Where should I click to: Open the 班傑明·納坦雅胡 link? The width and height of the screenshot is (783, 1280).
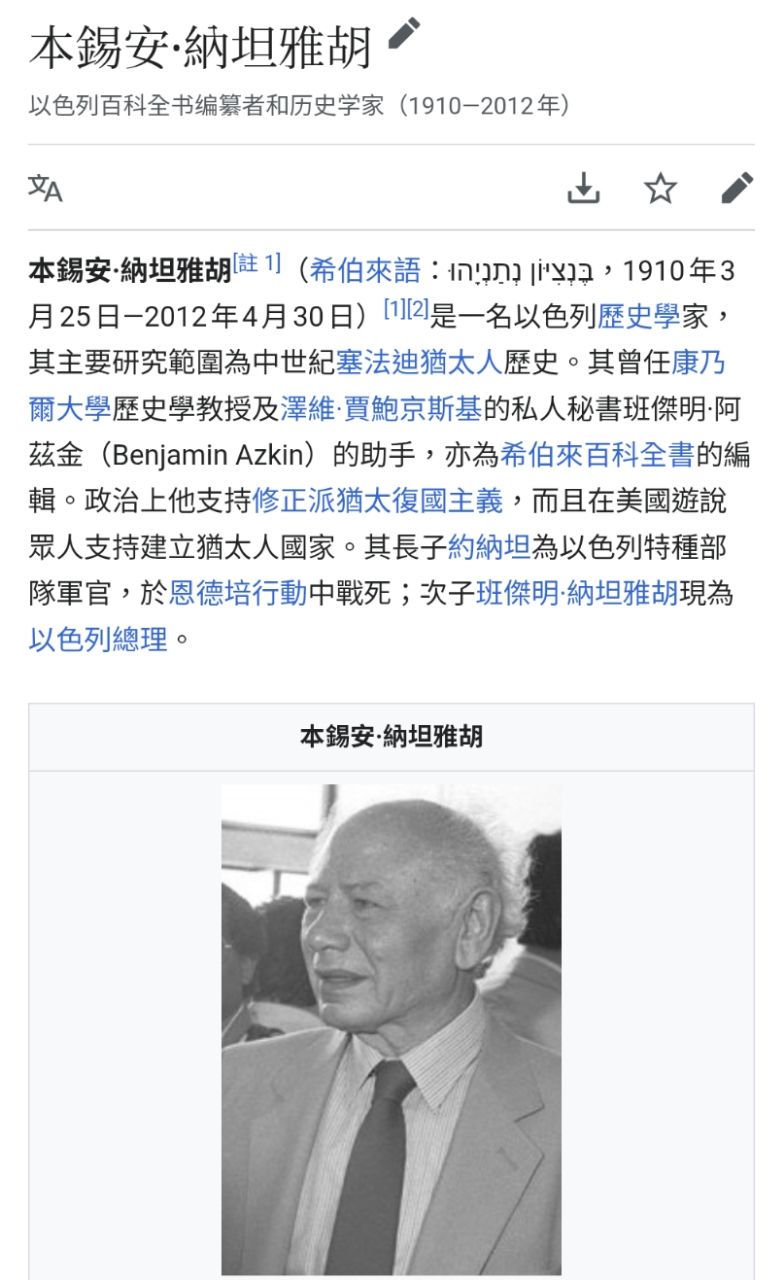point(577,593)
